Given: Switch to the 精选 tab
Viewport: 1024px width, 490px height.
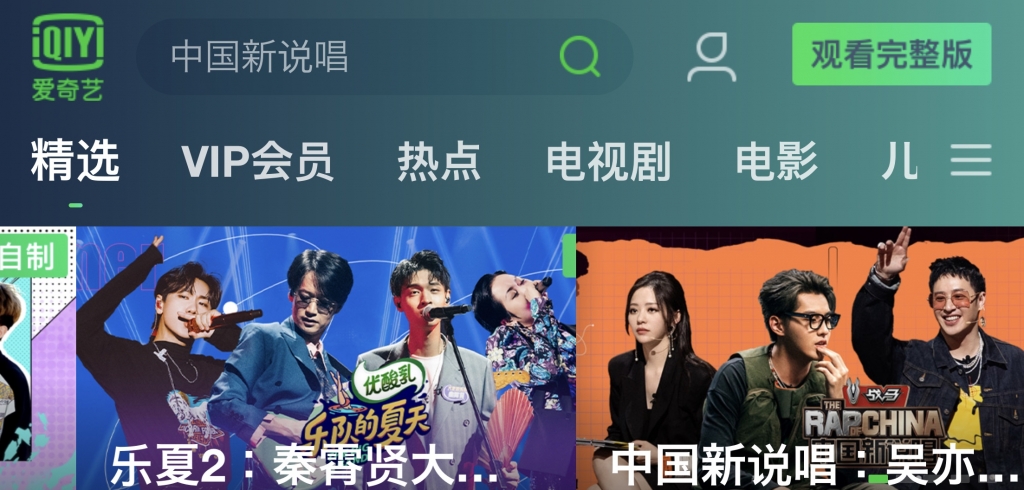Looking at the screenshot, I should (x=75, y=161).
